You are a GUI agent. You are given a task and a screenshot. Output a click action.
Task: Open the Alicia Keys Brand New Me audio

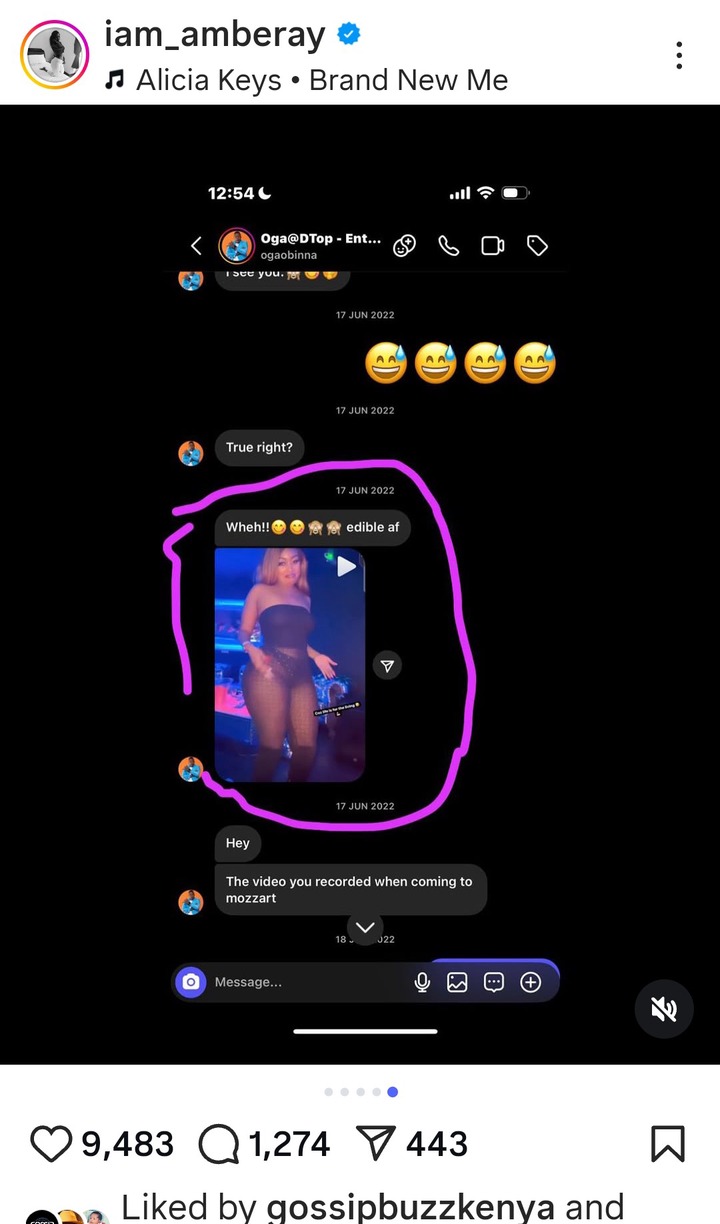coord(306,80)
